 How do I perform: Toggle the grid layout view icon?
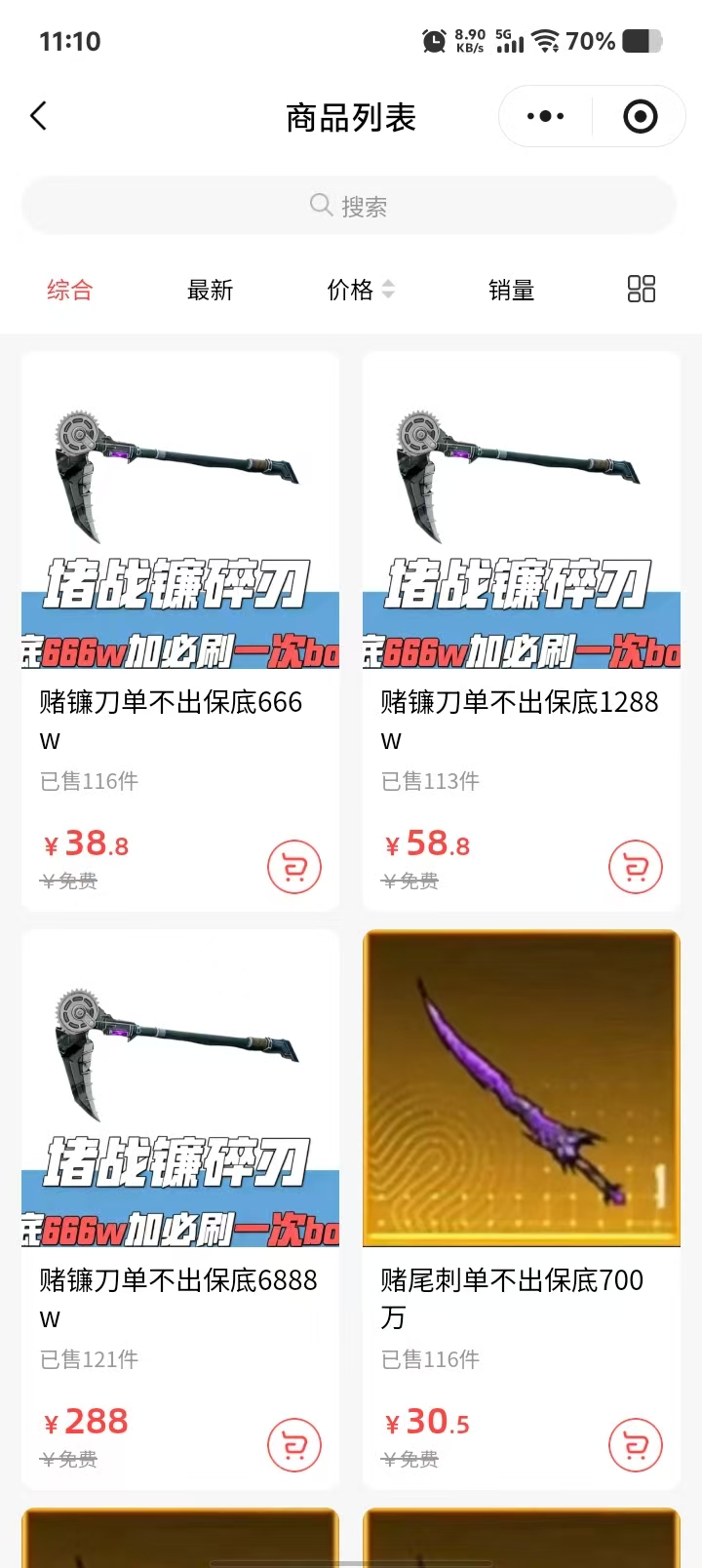tap(641, 289)
